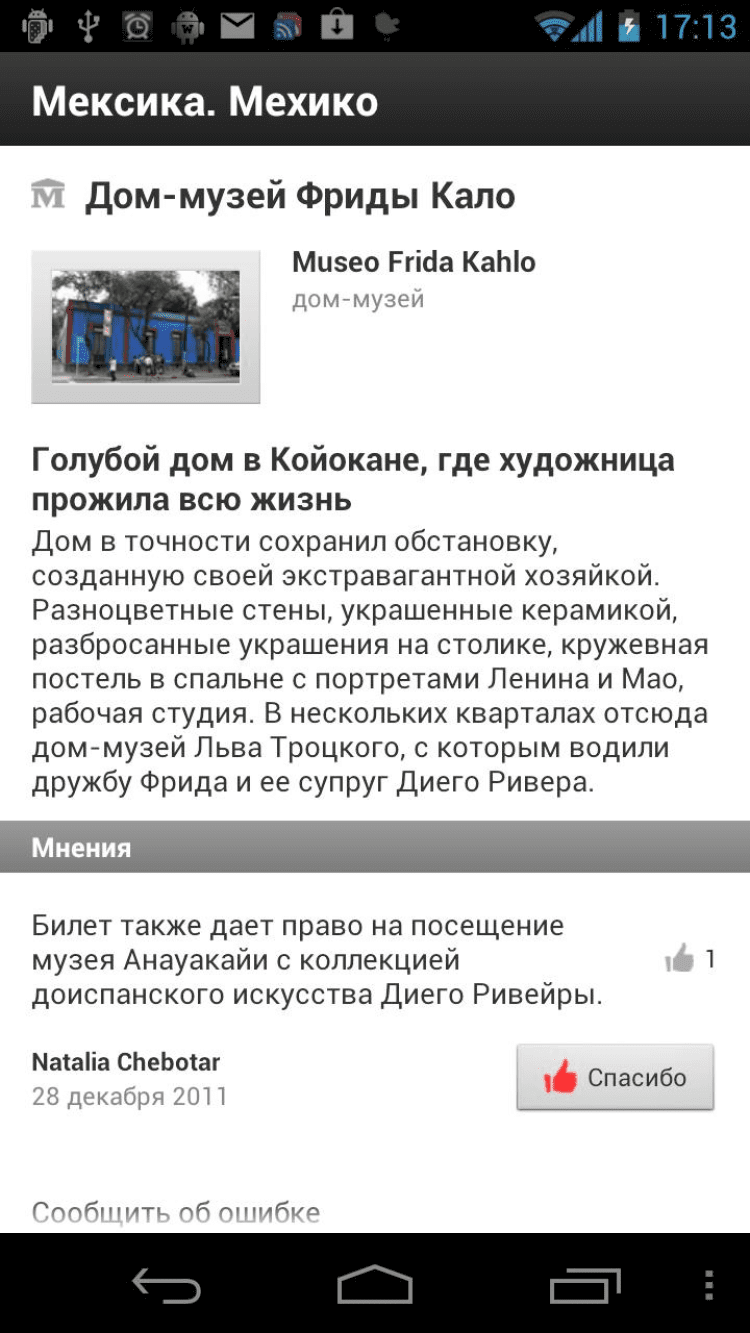Open the Сообщить об ошибке link
Image resolution: width=750 pixels, height=1333 pixels.
click(x=176, y=1213)
